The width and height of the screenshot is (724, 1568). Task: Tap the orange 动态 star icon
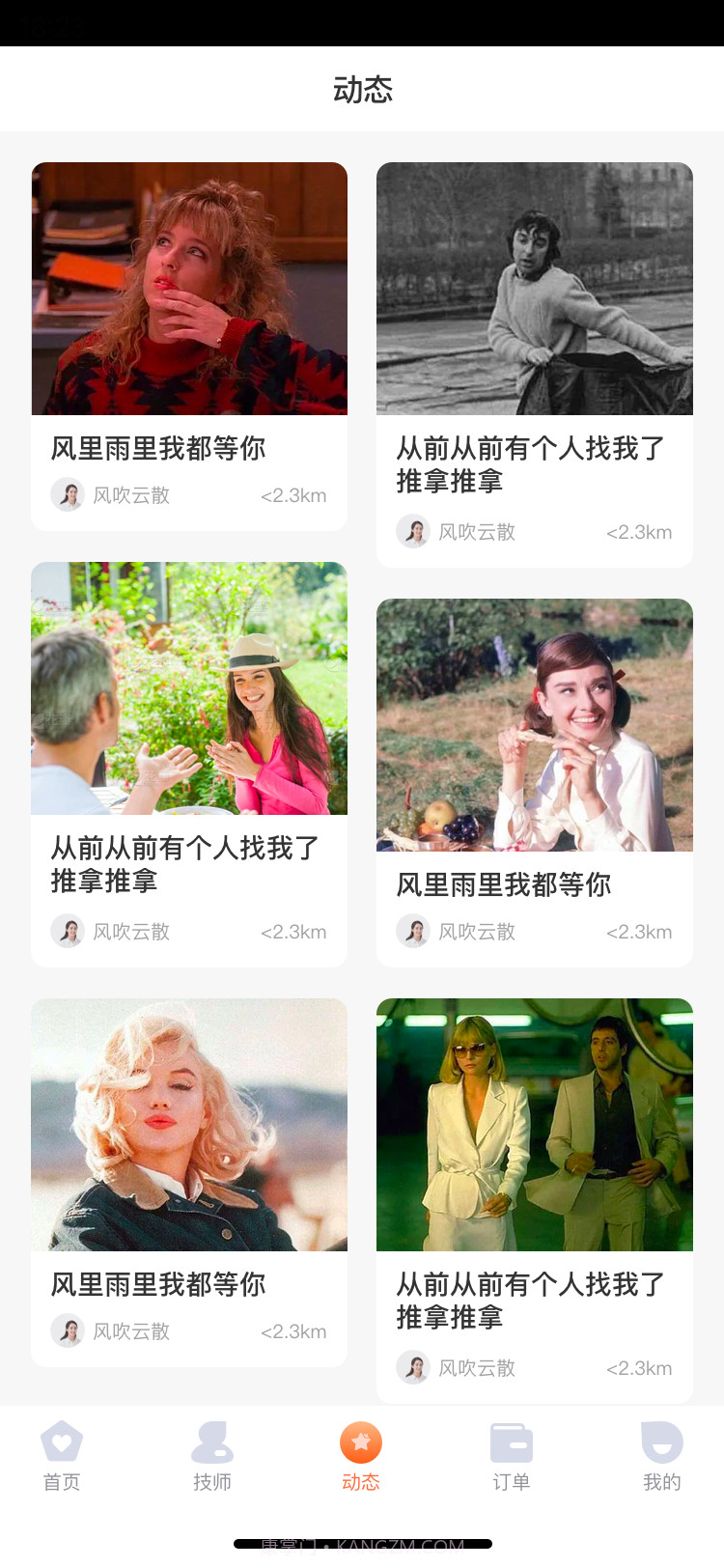361,1443
